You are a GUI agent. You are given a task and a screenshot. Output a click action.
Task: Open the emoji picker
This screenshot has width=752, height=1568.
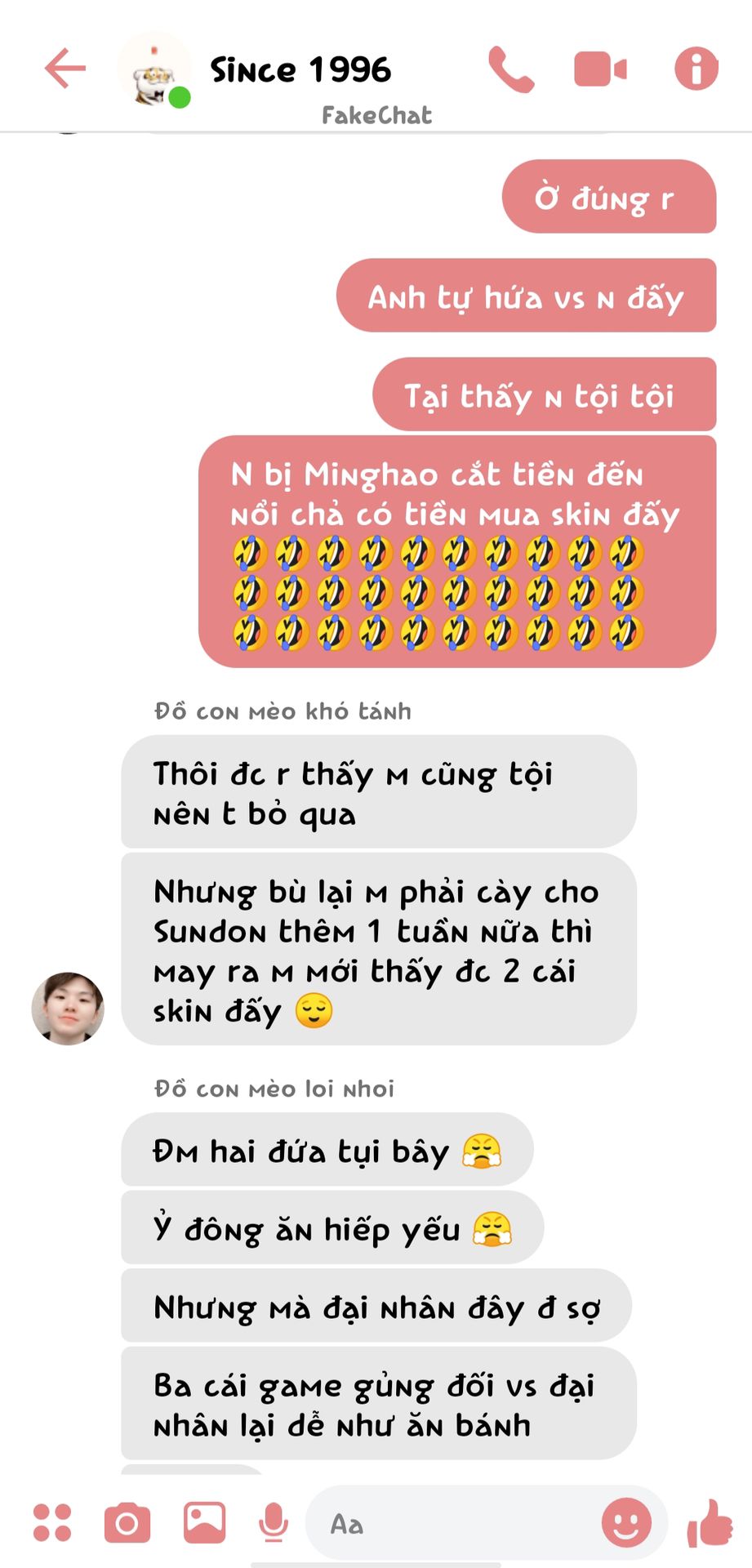pos(626,1522)
